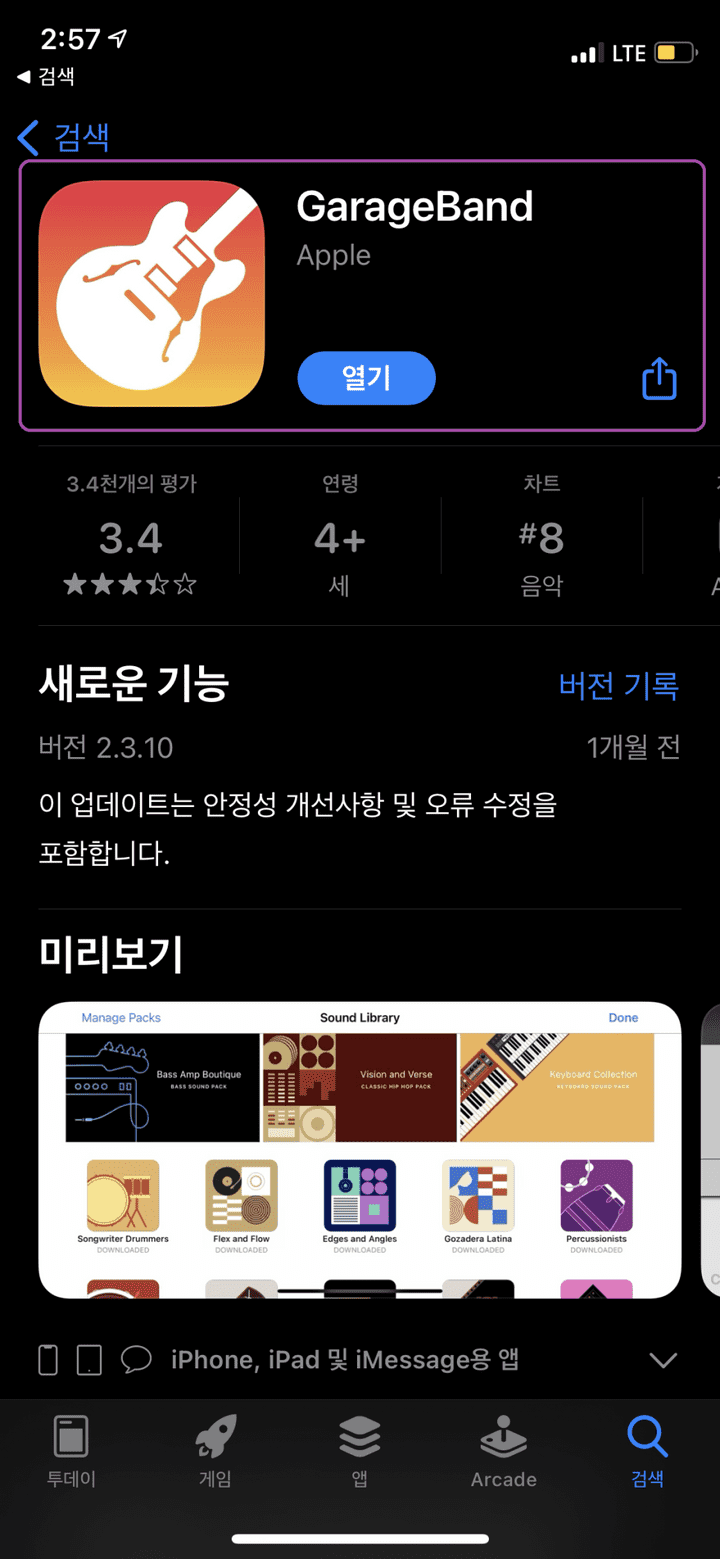The width and height of the screenshot is (720, 1559).
Task: Switch to the 투데이 tab
Action: tap(69, 1452)
